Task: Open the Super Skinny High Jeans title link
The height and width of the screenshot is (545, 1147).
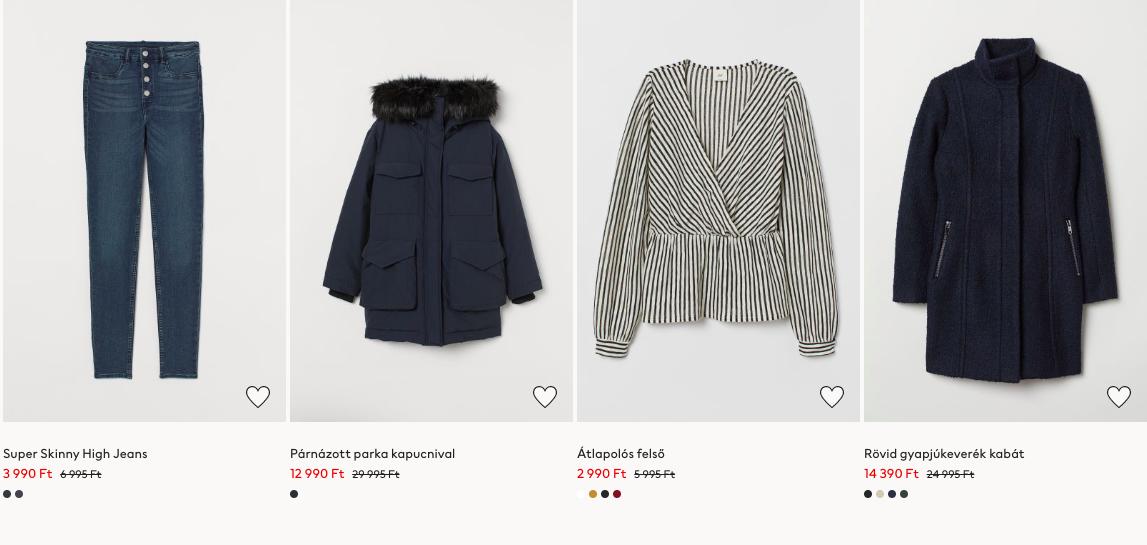Action: click(75, 454)
